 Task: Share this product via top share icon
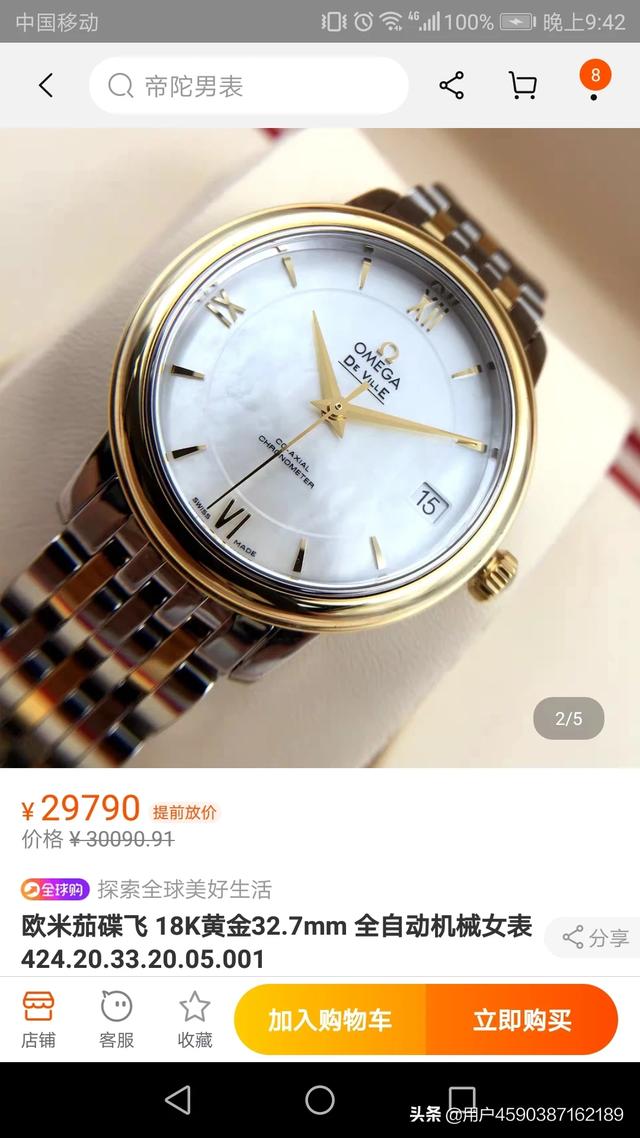452,86
